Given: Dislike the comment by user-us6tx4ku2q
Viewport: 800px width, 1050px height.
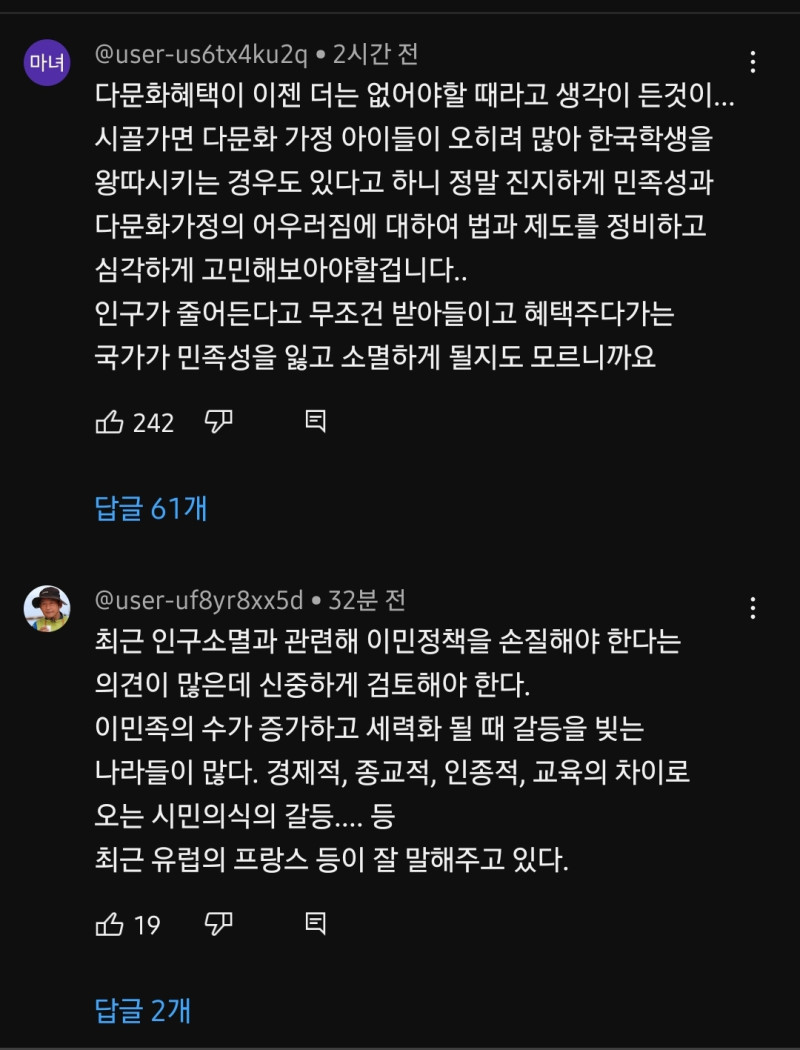Looking at the screenshot, I should click(219, 422).
